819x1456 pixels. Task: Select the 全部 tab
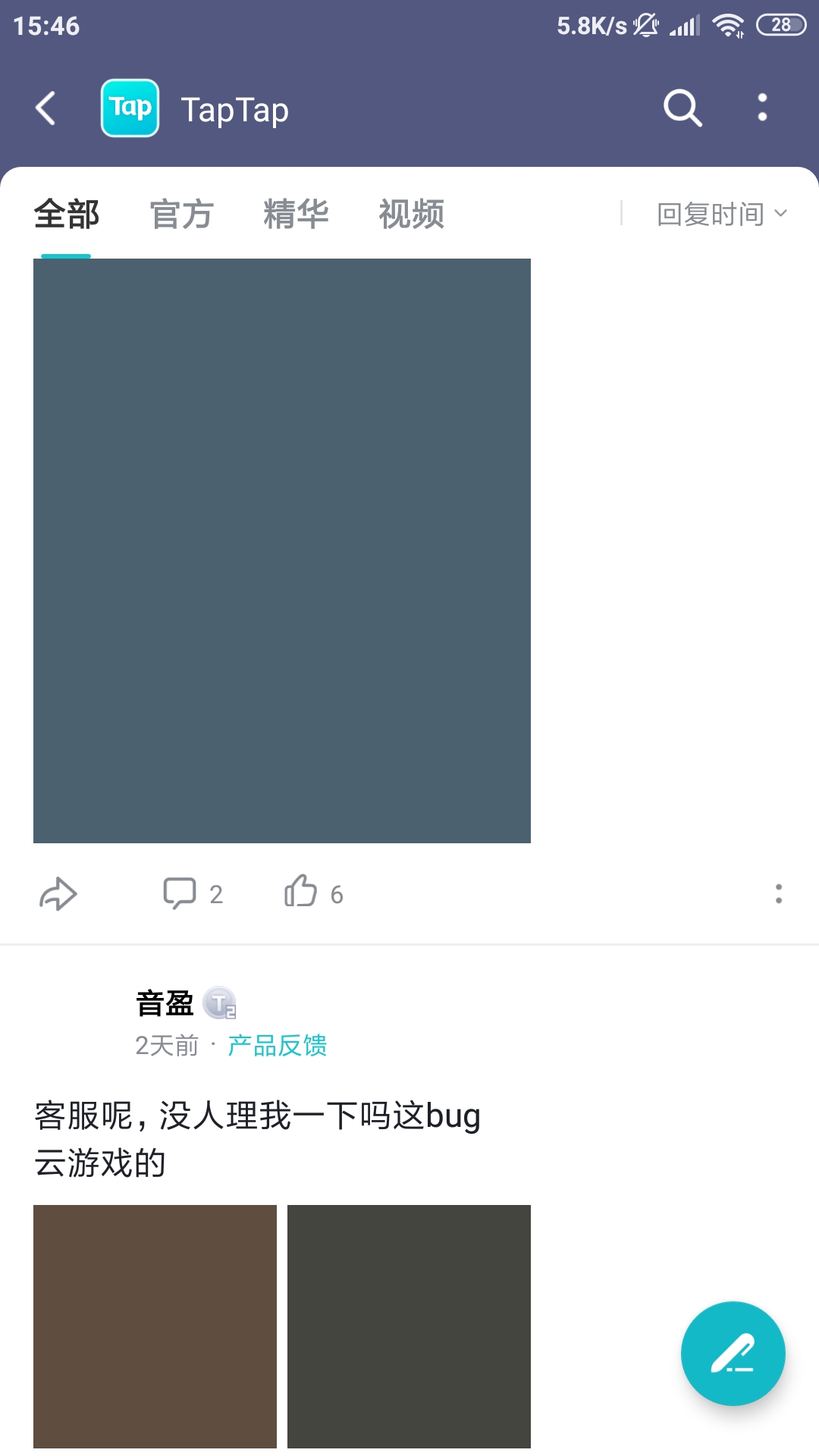[x=65, y=214]
